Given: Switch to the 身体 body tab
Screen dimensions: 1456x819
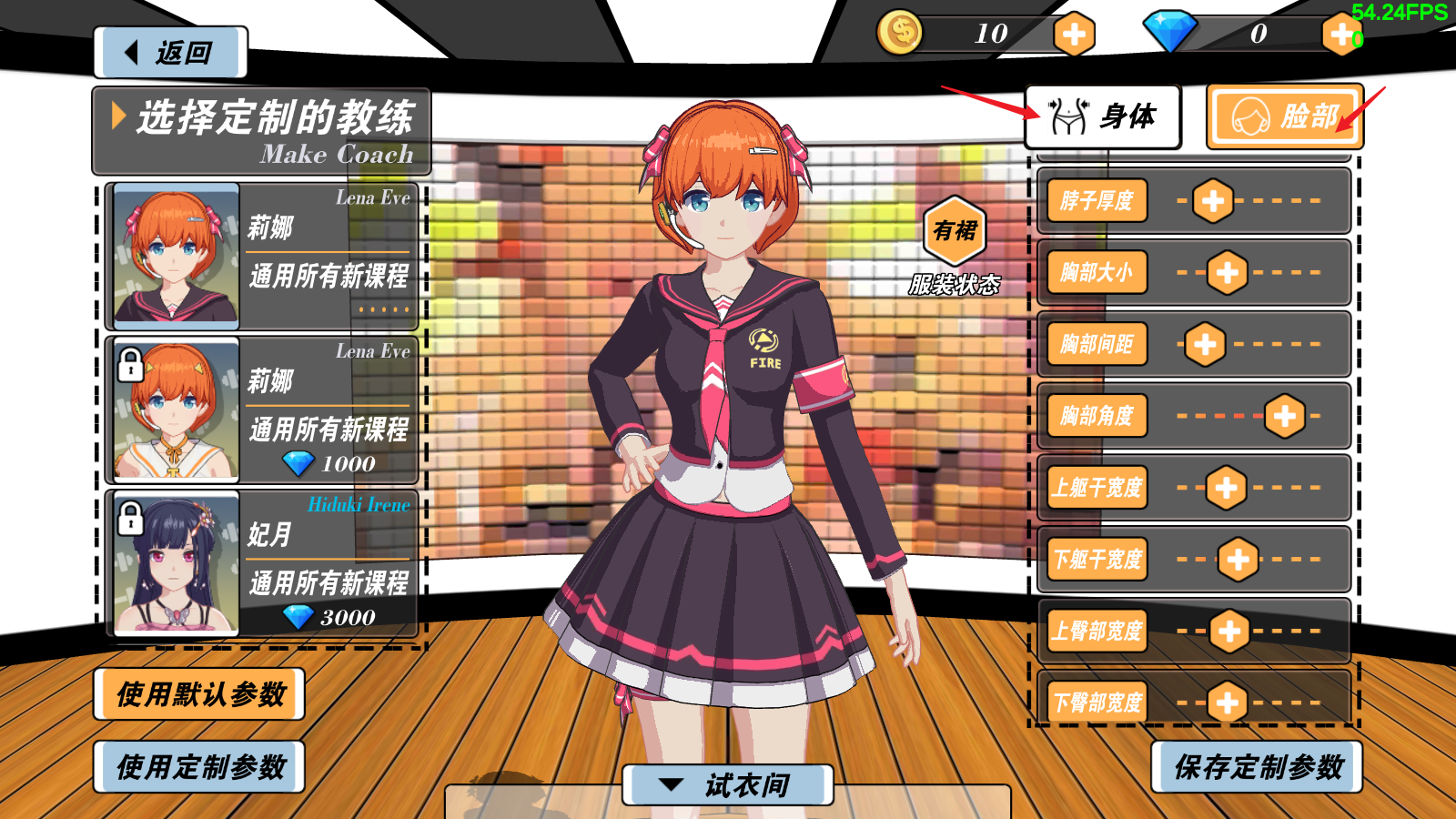Looking at the screenshot, I should click(x=1102, y=117).
